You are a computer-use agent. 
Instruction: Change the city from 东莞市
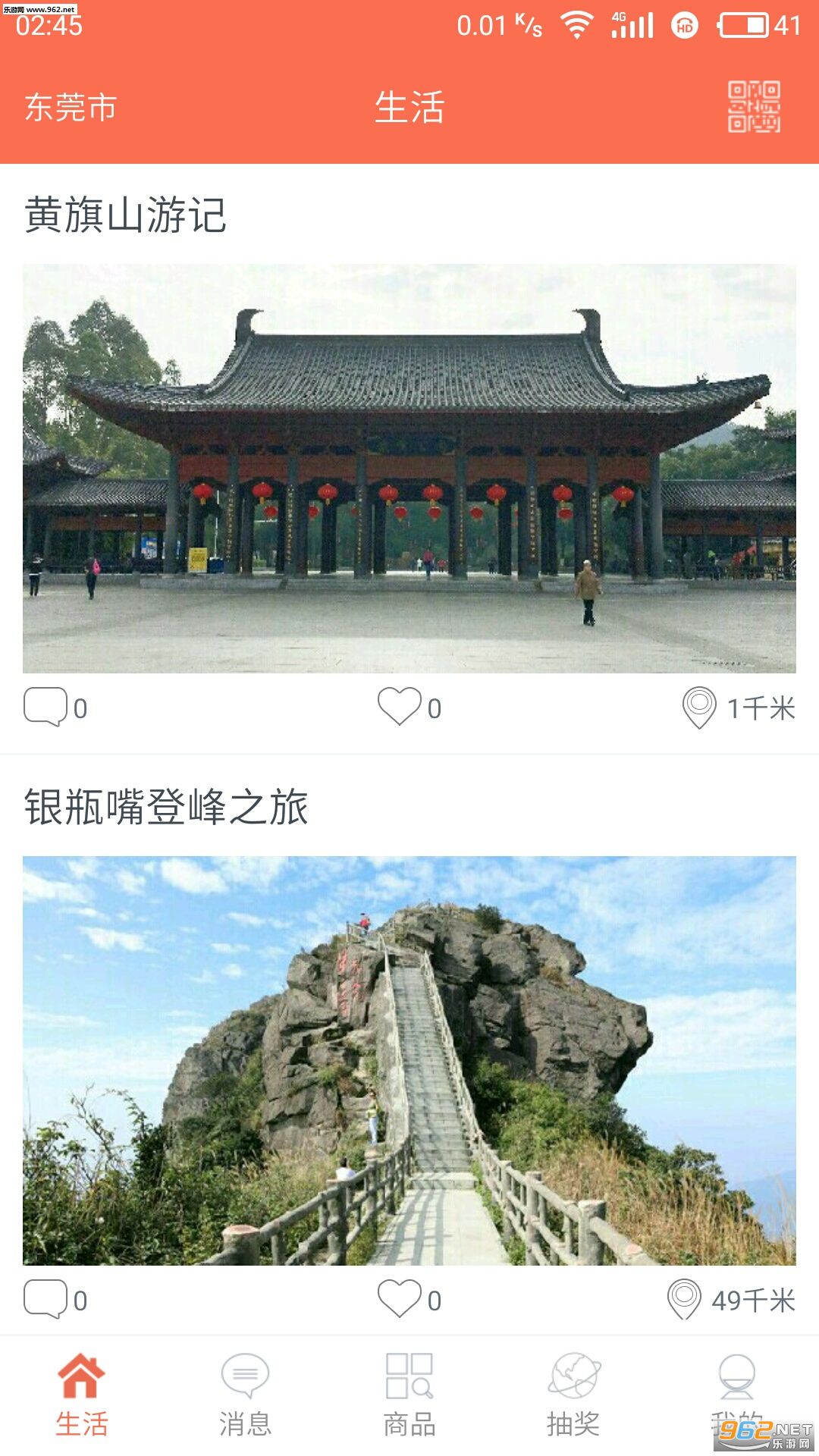[71, 108]
